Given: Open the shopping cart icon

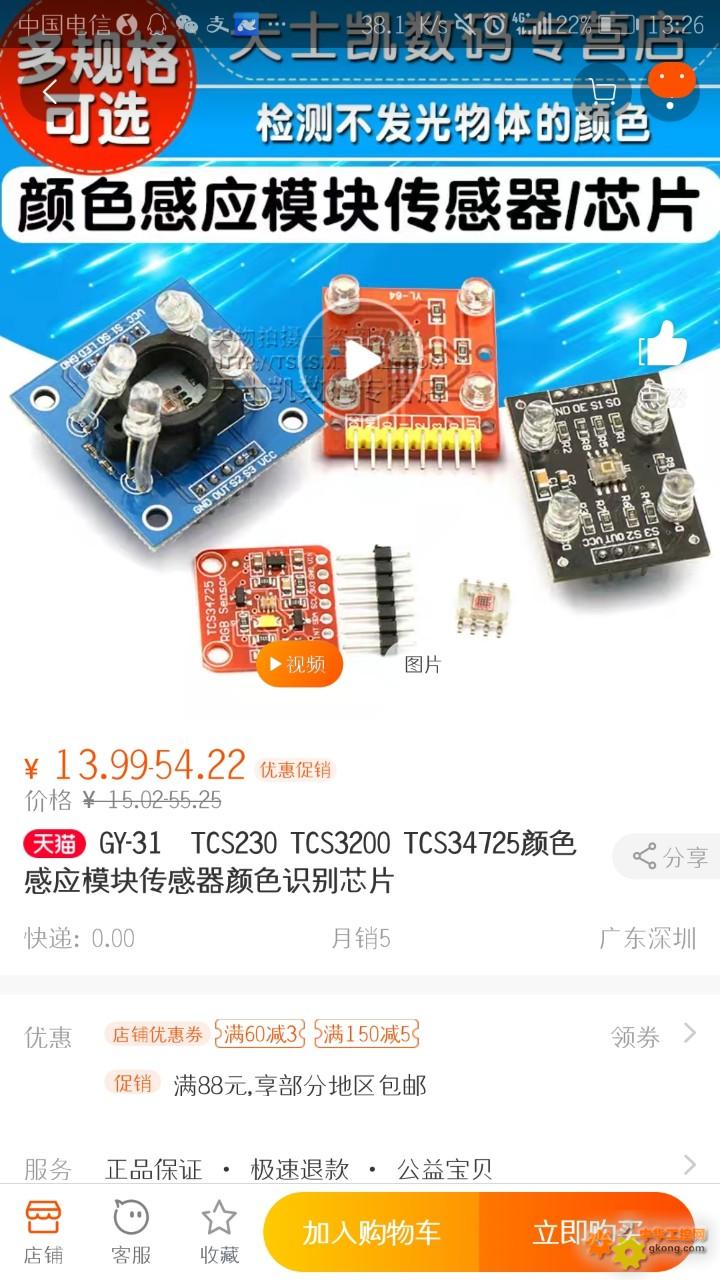Looking at the screenshot, I should pos(602,91).
